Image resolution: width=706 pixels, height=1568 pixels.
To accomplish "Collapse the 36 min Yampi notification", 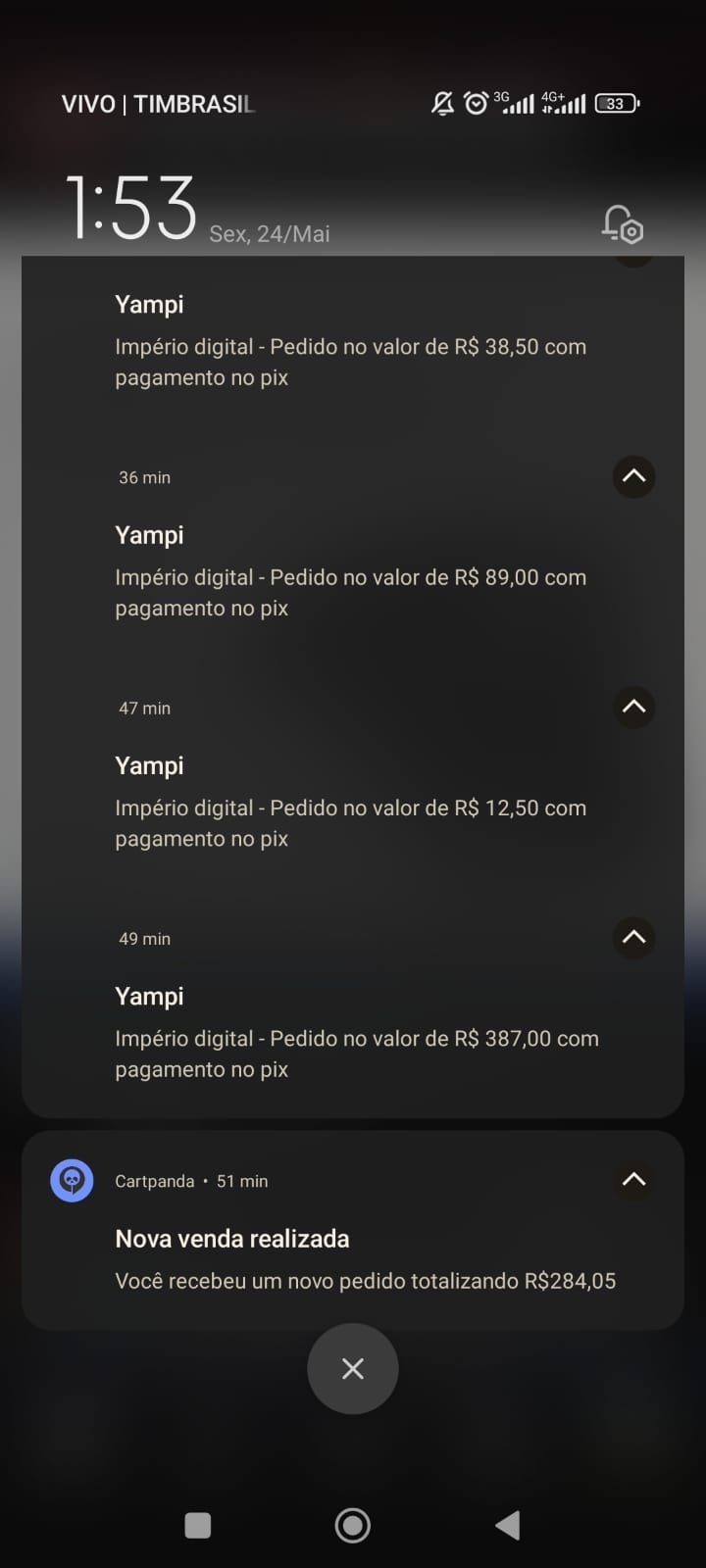I will coord(633,477).
